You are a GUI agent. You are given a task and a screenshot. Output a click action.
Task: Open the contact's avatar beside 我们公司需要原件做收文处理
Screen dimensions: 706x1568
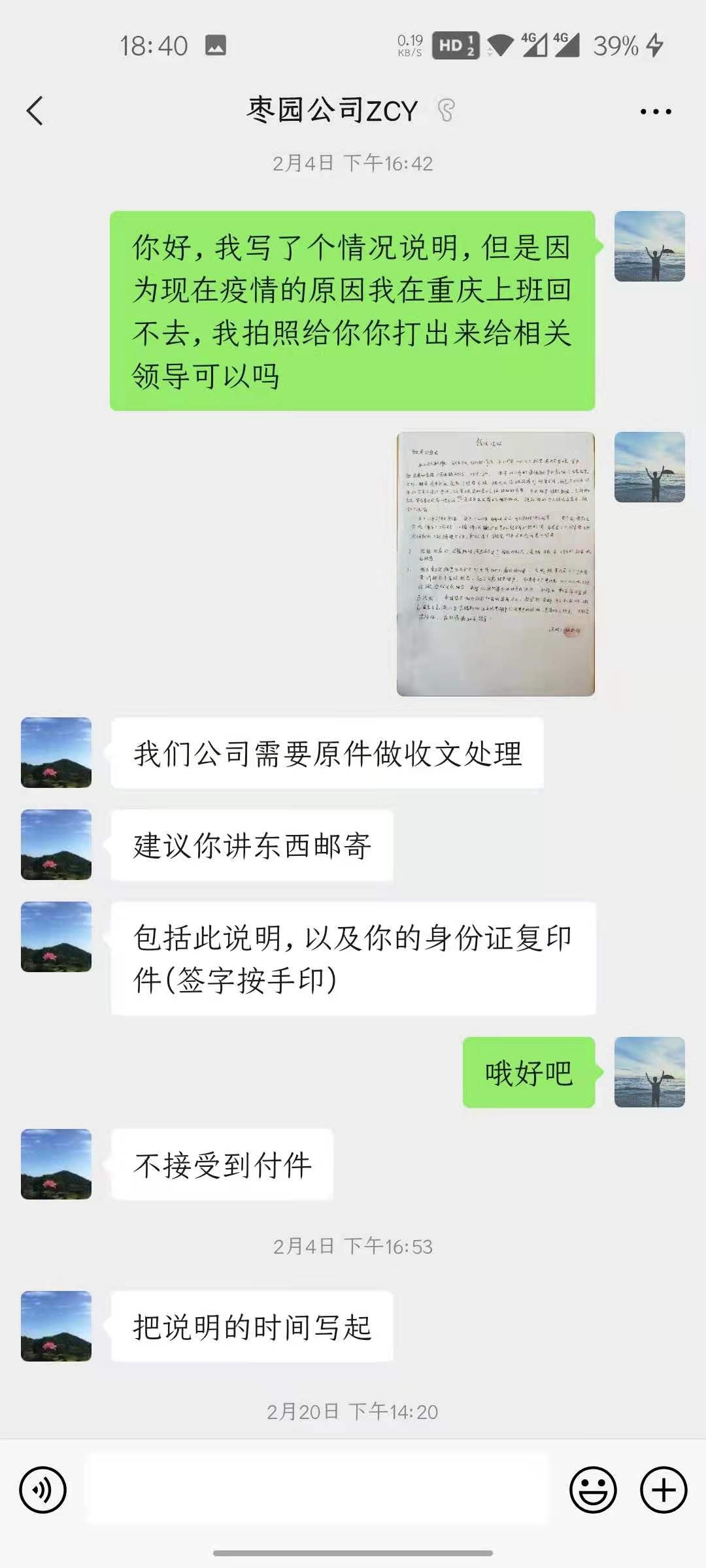click(56, 753)
